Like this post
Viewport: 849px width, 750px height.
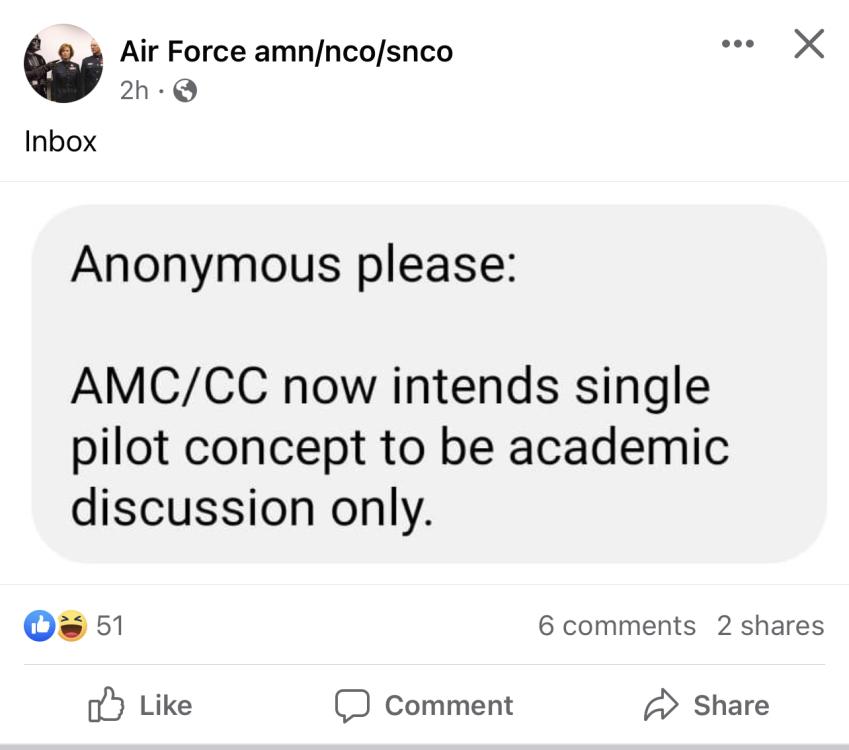(x=141, y=705)
